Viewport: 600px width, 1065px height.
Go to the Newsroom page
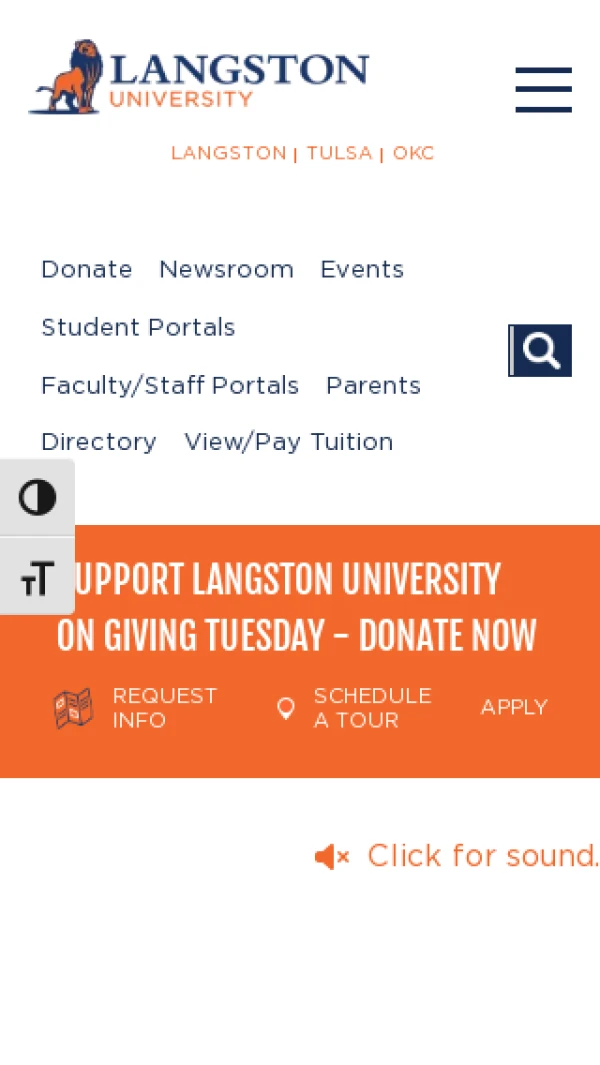[226, 270]
